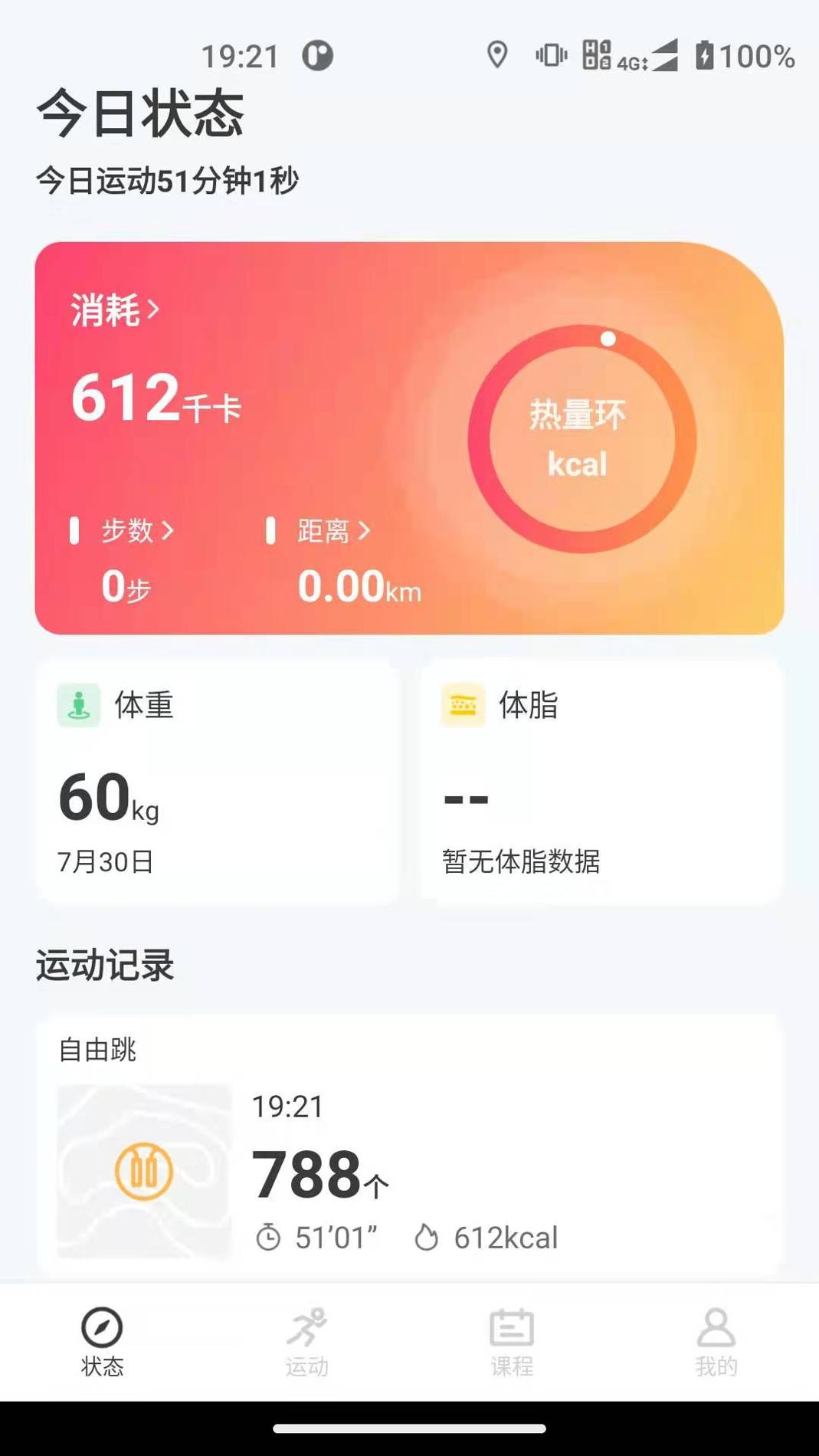Click the stopwatch icon next to 51'01

269,1236
